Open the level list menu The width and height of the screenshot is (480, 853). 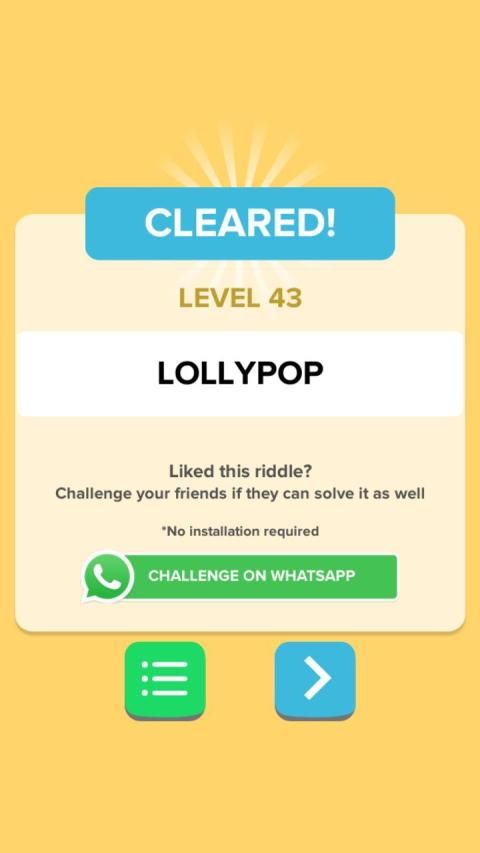pos(165,680)
